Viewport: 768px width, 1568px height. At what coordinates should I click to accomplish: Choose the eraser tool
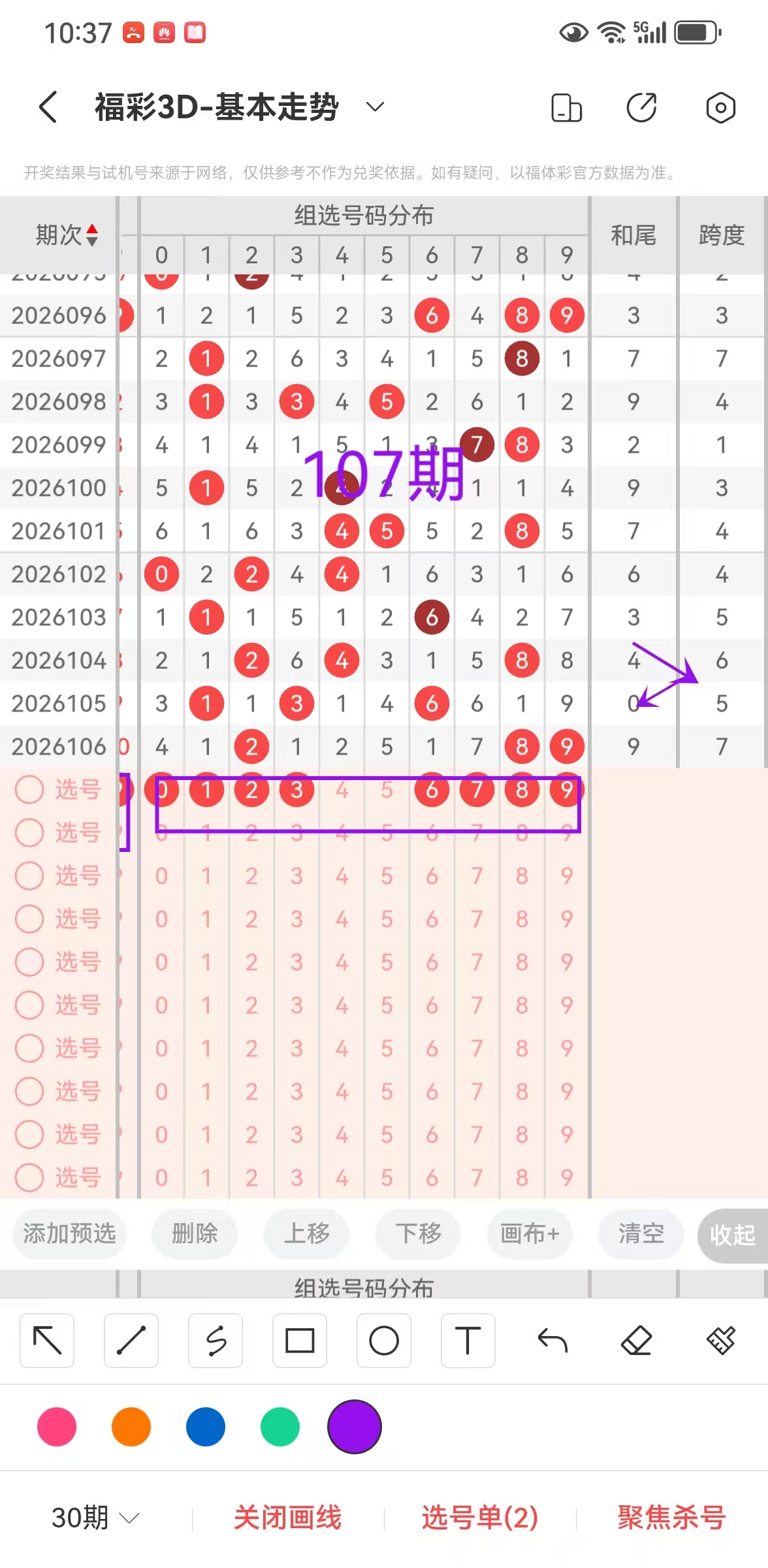click(x=637, y=1341)
